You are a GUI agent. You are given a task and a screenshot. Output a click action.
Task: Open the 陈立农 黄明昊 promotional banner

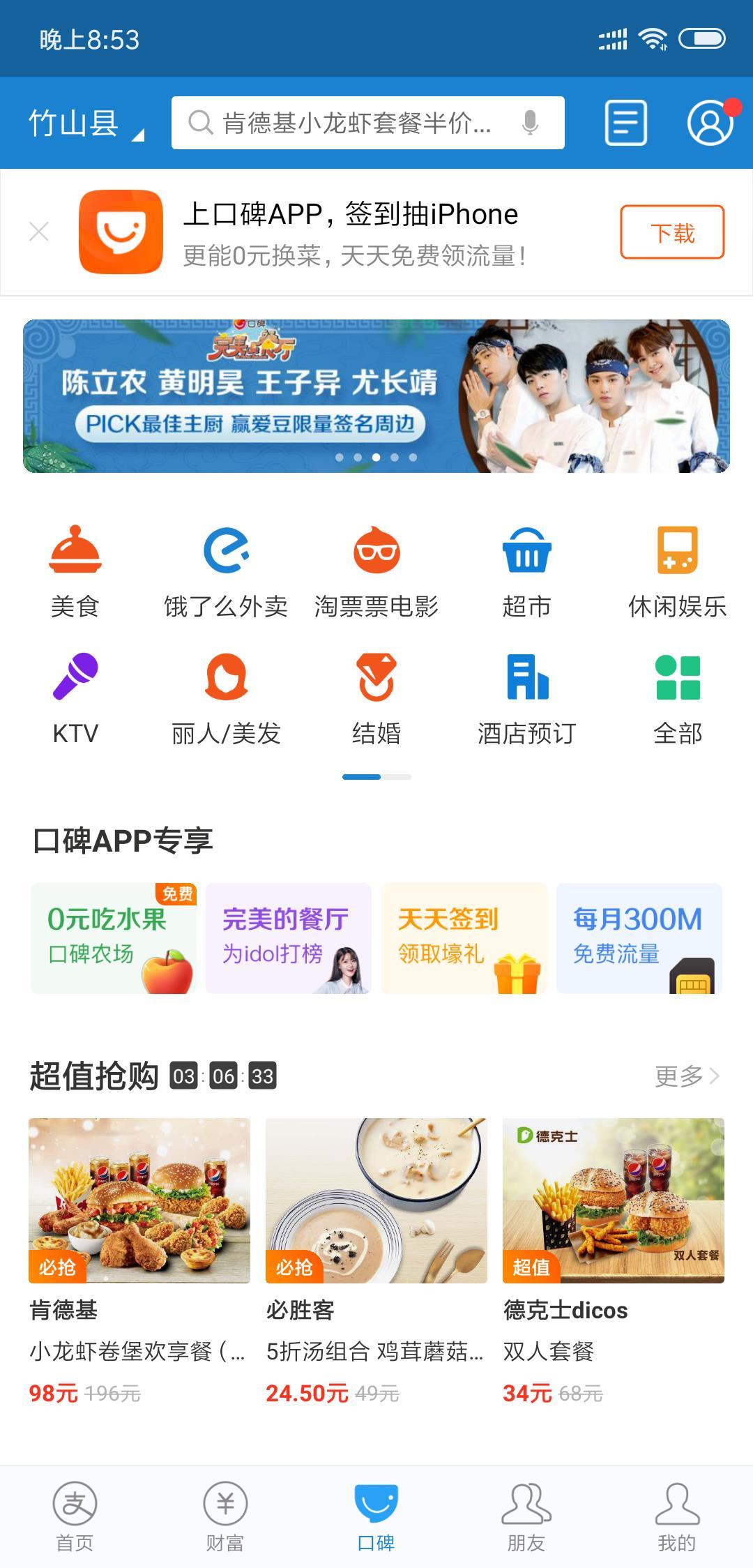pos(376,396)
